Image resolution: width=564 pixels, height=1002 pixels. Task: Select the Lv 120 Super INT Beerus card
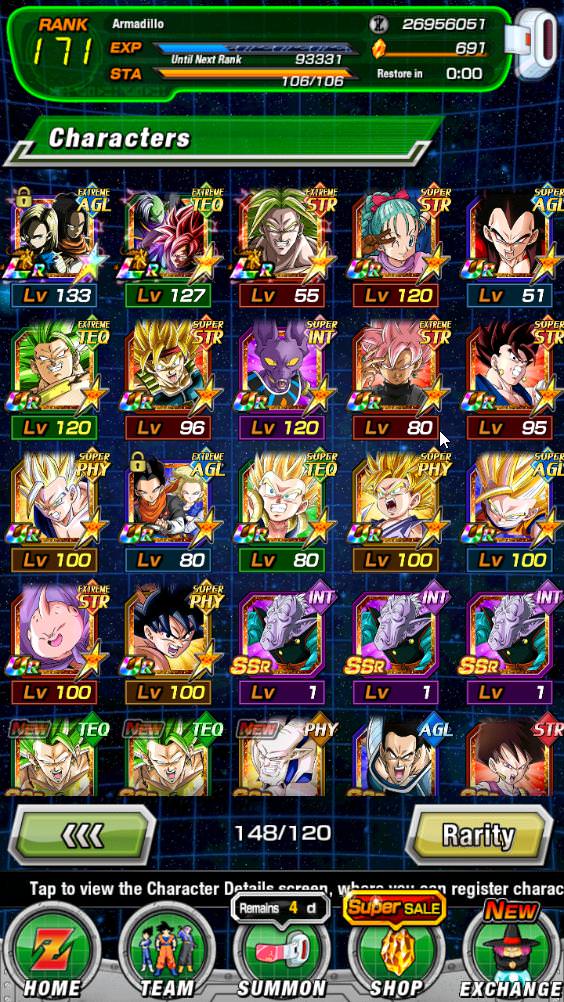pos(282,380)
